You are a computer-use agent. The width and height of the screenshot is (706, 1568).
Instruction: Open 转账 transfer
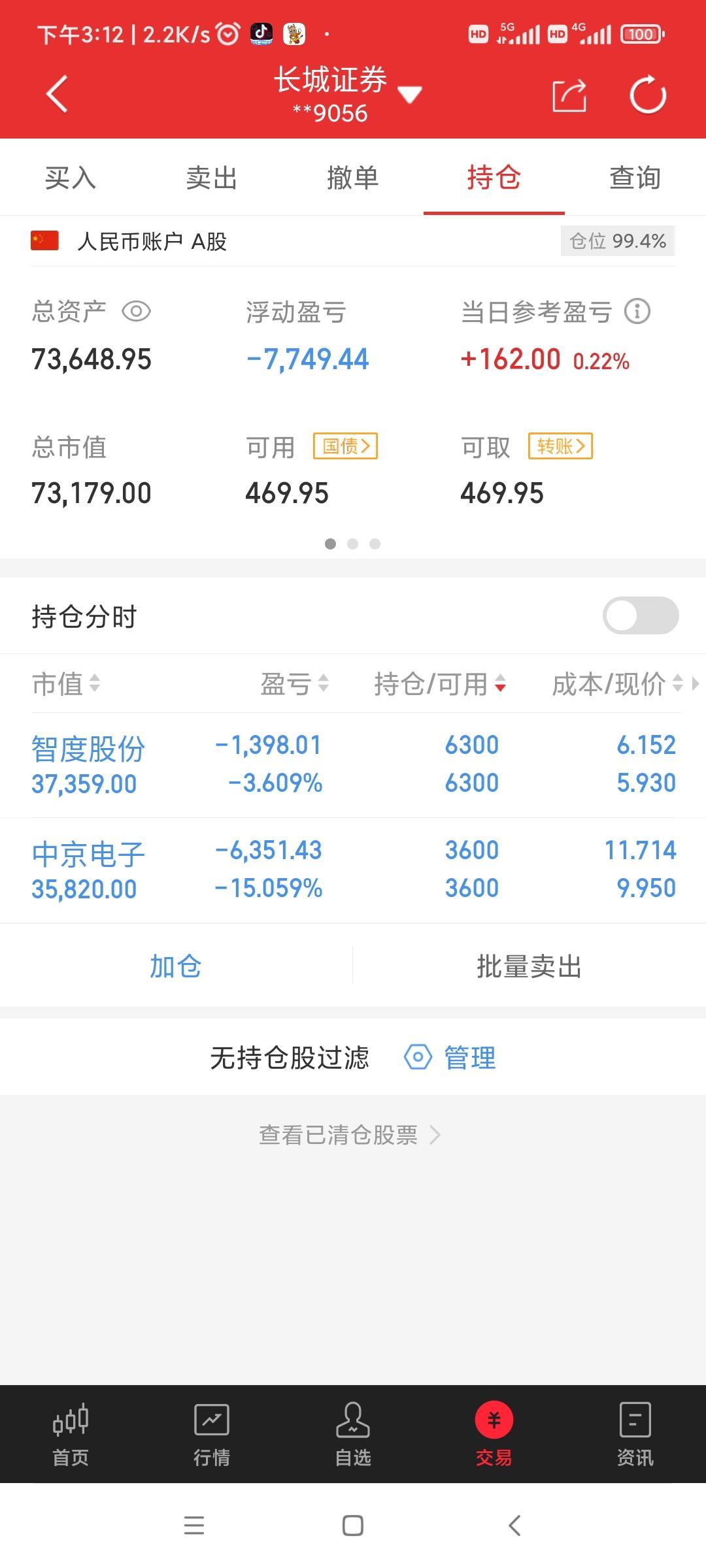[560, 446]
